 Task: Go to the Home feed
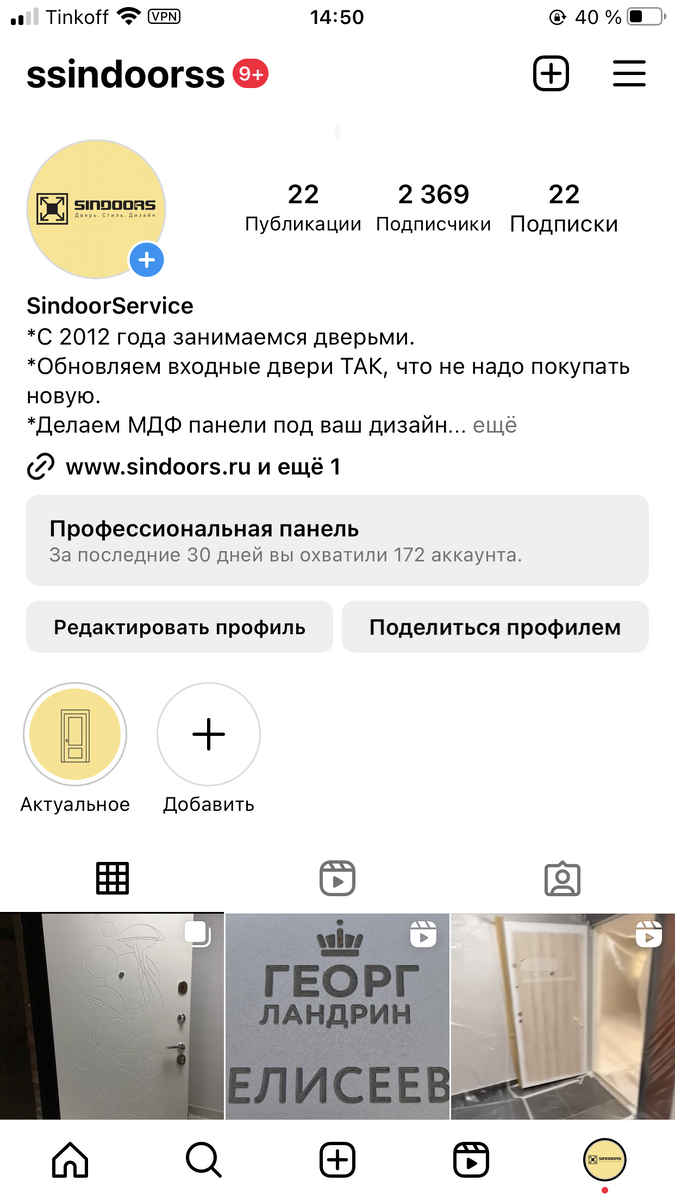coord(70,1161)
